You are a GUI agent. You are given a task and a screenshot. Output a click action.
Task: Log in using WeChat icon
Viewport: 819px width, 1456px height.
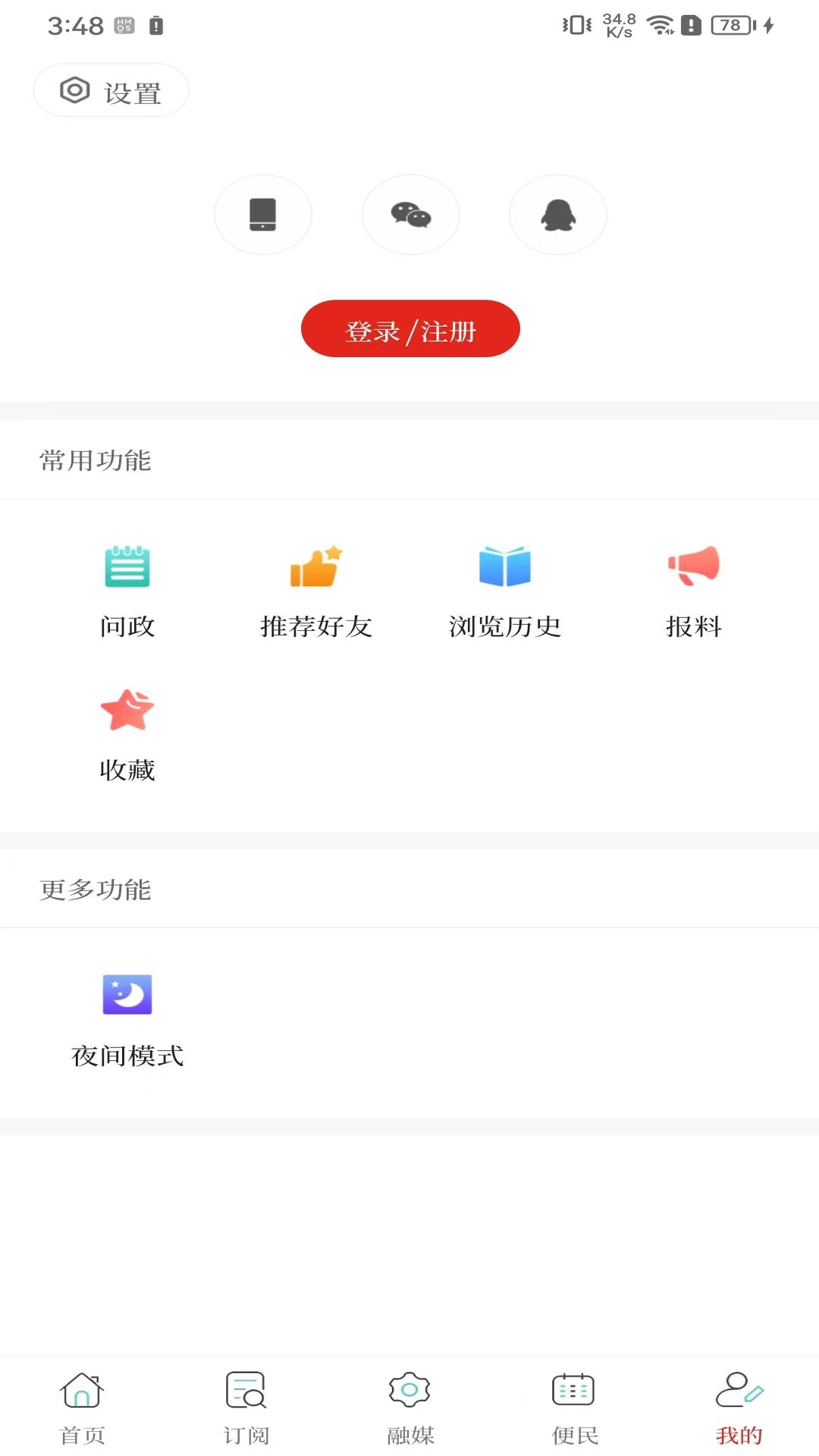[x=410, y=215]
